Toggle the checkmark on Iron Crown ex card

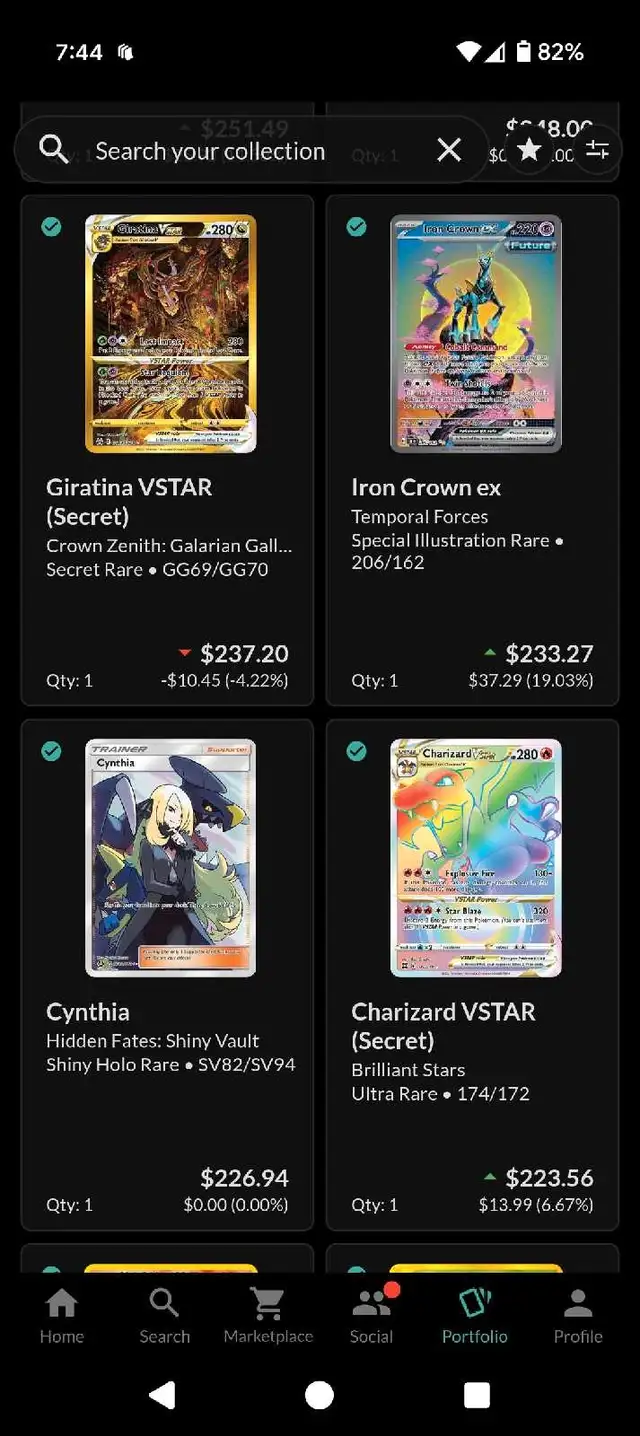(x=356, y=227)
